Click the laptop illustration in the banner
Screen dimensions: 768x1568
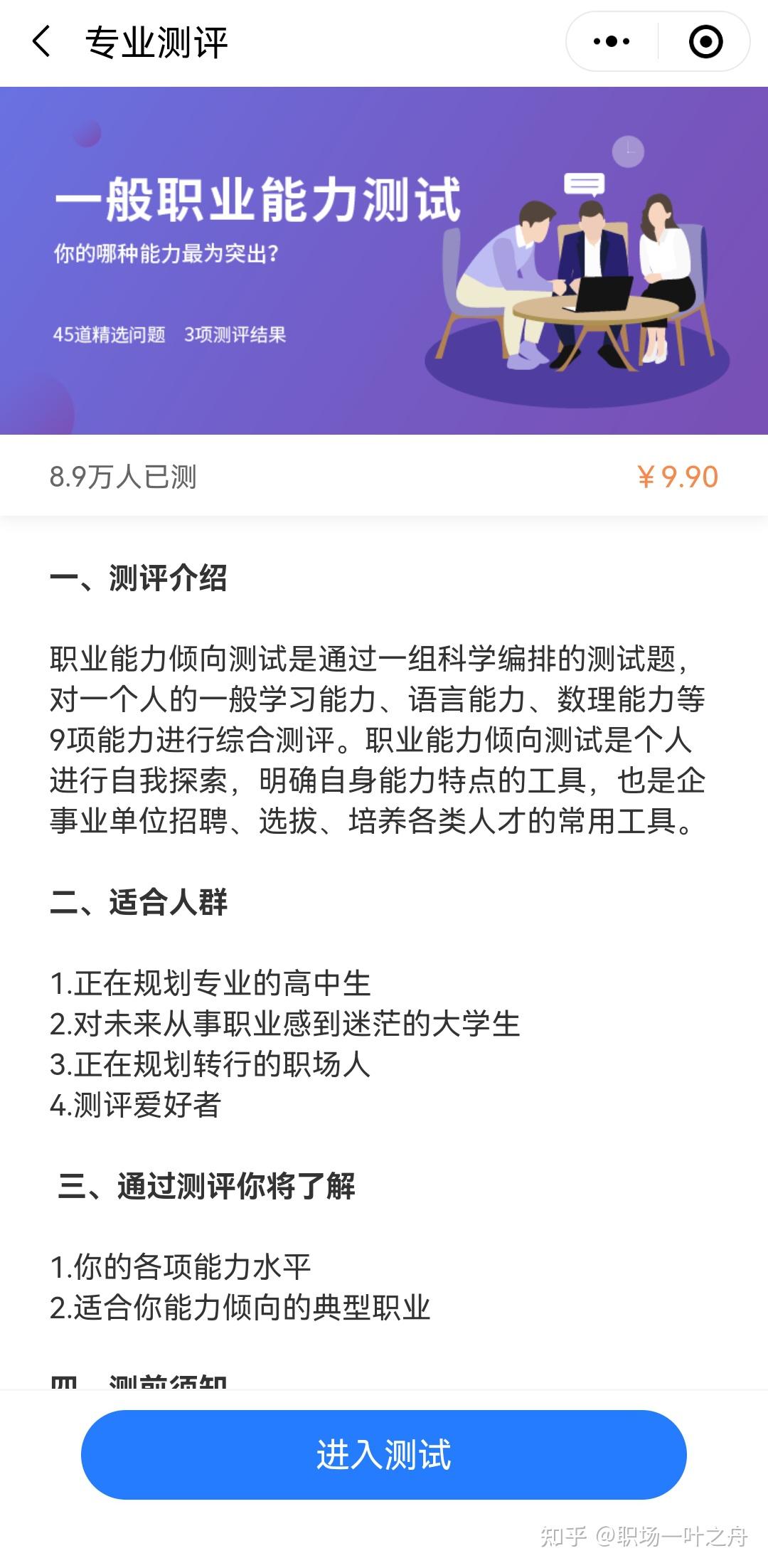point(604,294)
